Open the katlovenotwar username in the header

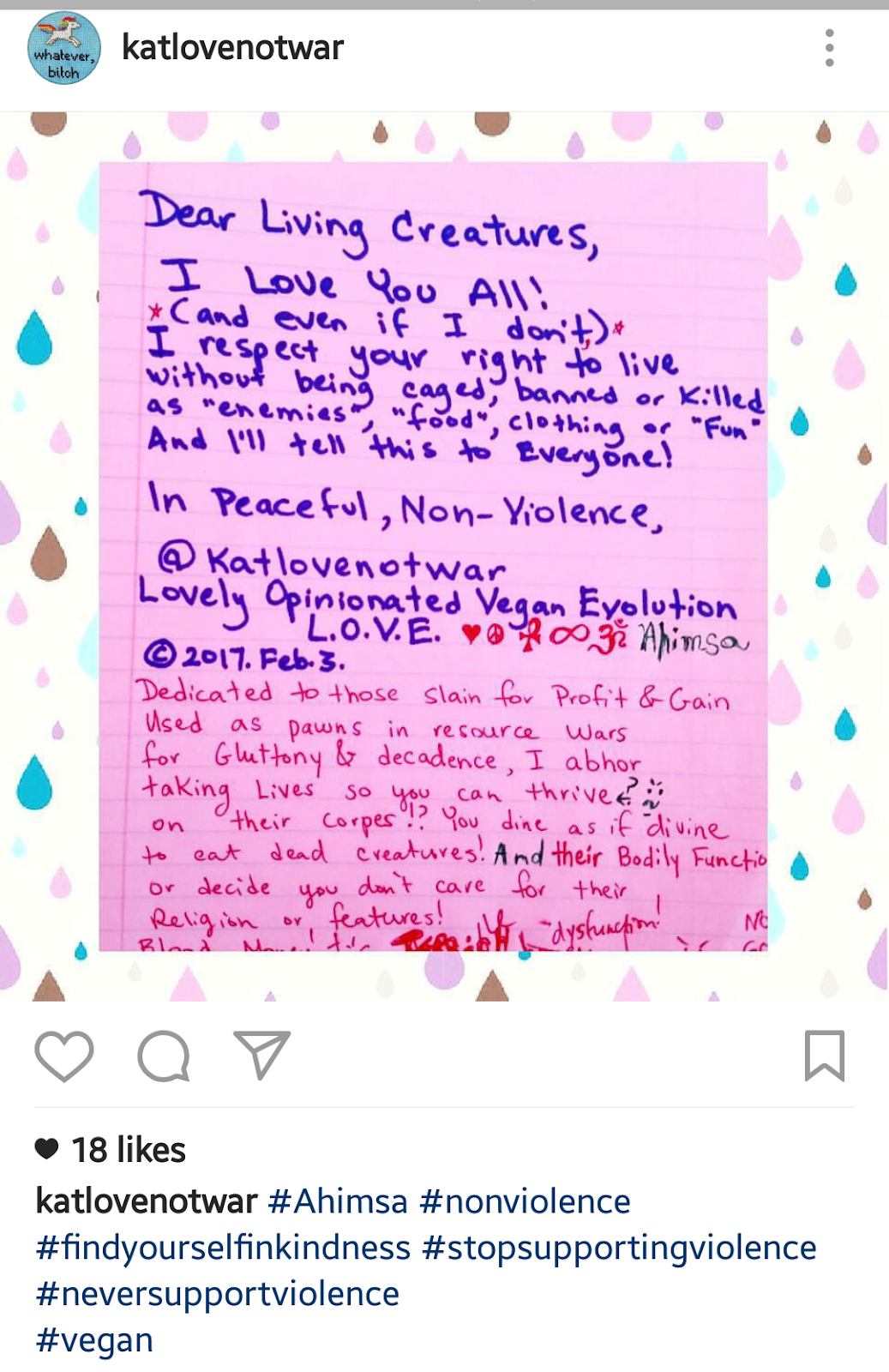[x=232, y=48]
